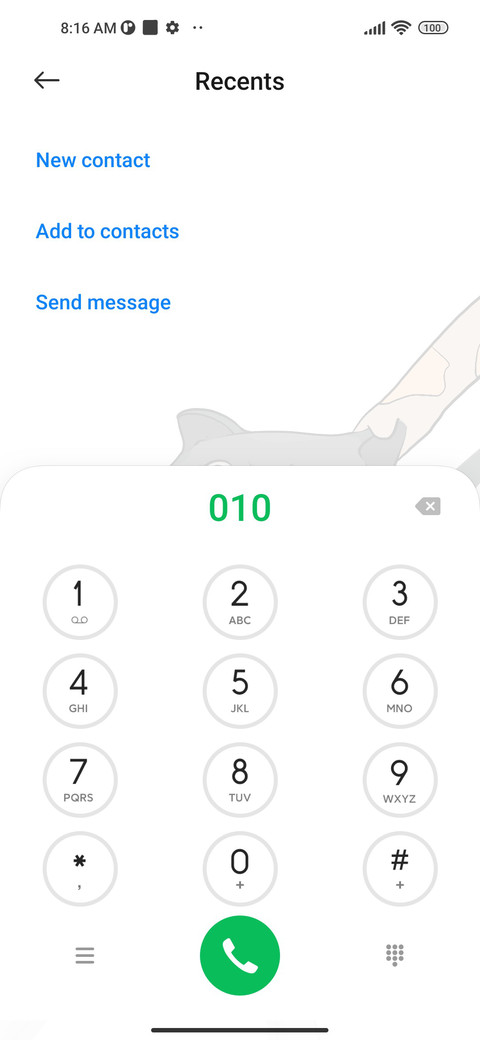
Task: Enter digit 0 on the keypad
Action: pos(240,869)
